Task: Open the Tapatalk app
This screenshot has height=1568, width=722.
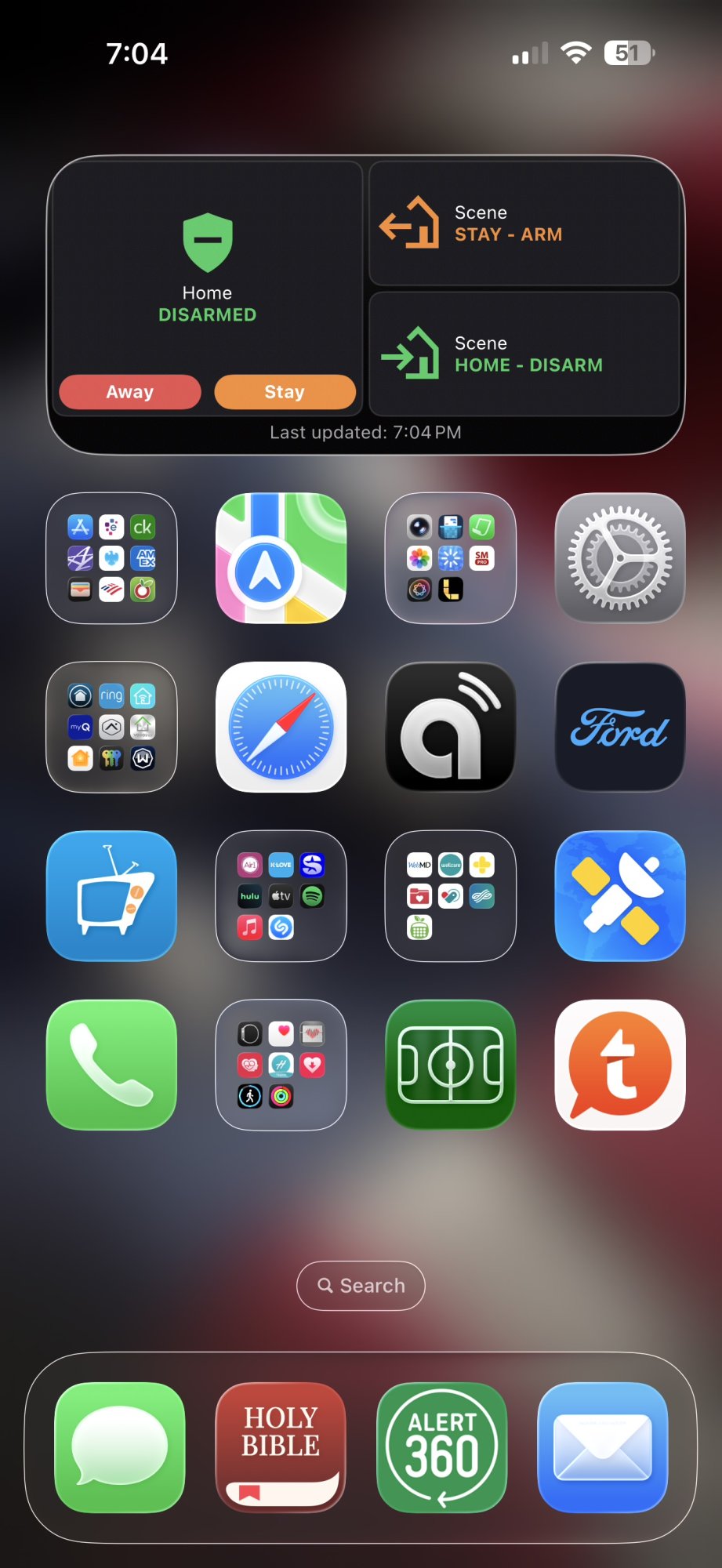Action: pos(619,1065)
